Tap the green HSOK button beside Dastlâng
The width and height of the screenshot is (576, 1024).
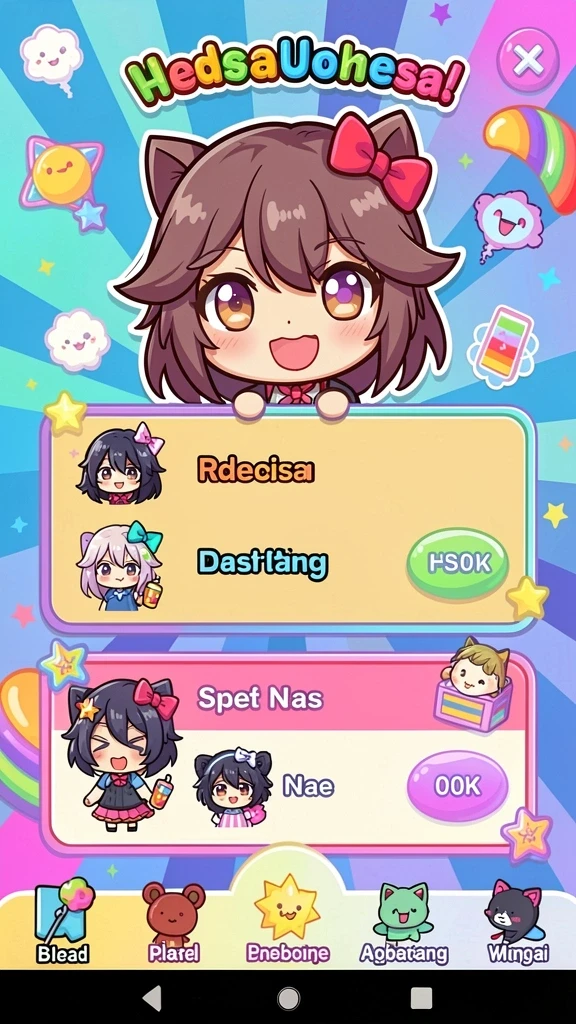pos(458,563)
